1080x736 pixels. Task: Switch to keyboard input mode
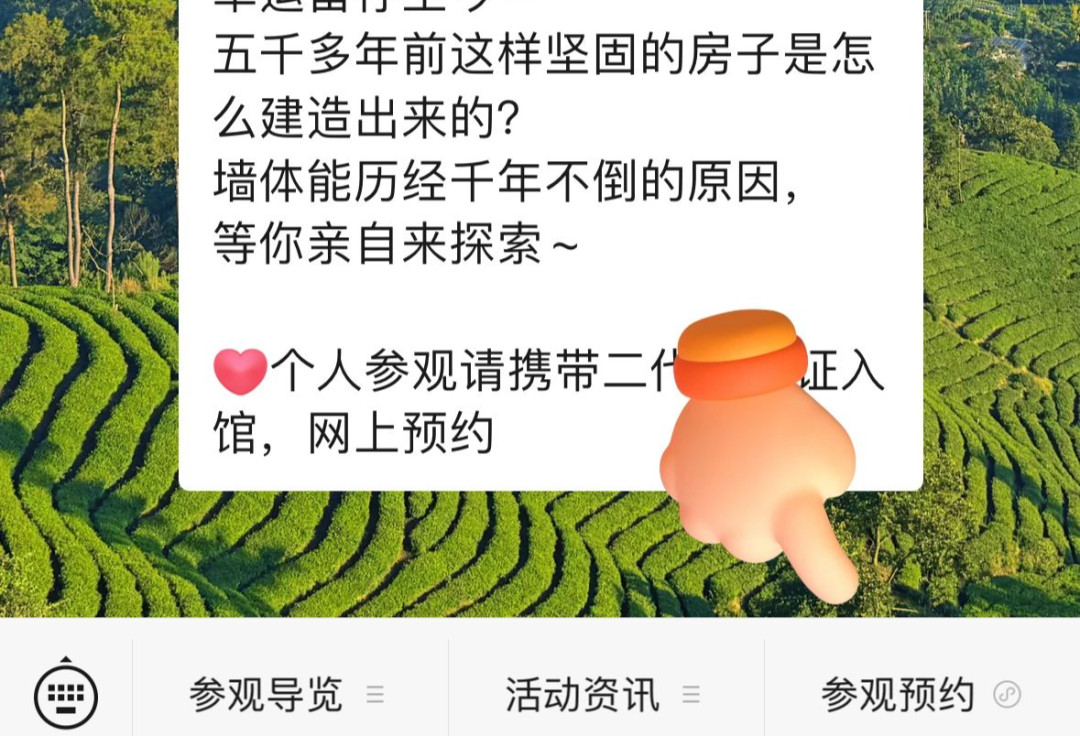66,692
